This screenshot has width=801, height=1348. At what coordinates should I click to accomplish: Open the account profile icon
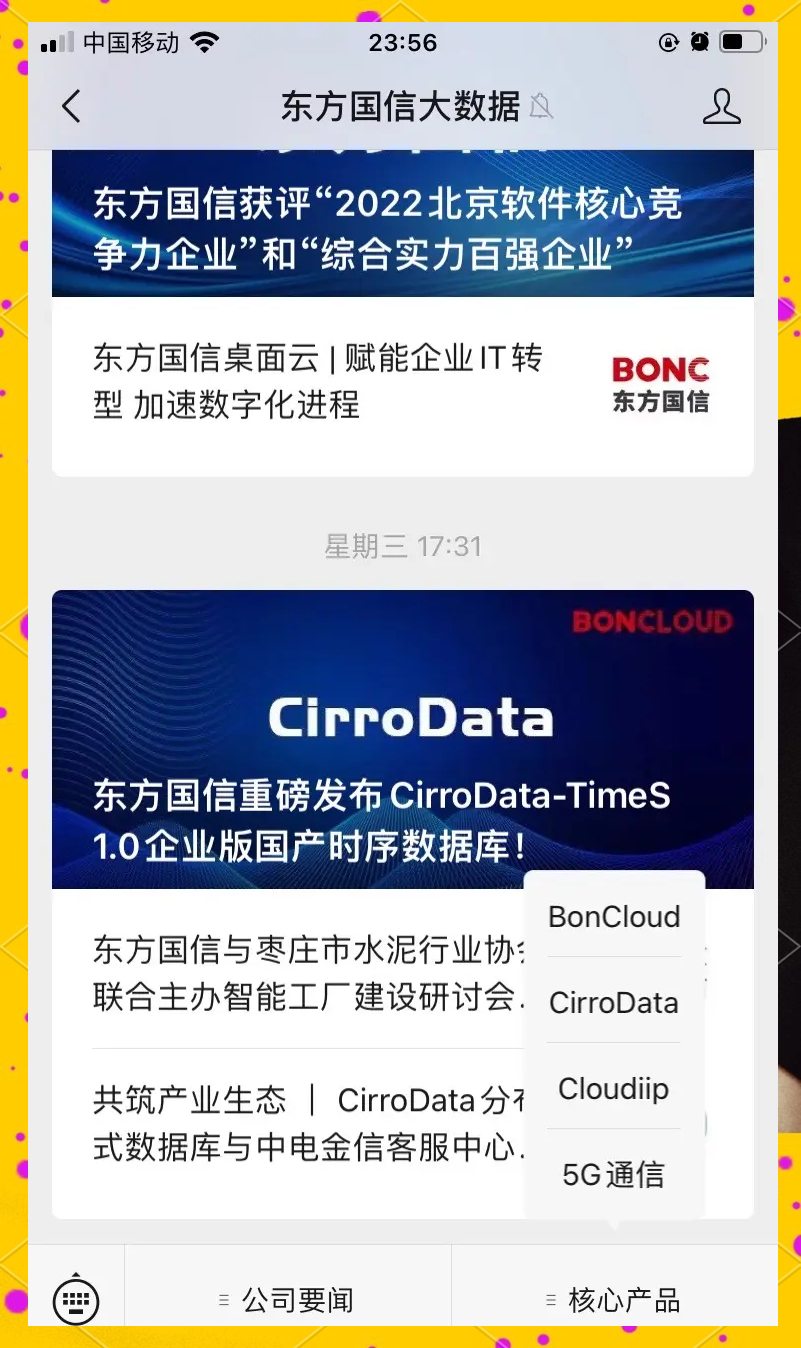pyautogui.click(x=721, y=106)
